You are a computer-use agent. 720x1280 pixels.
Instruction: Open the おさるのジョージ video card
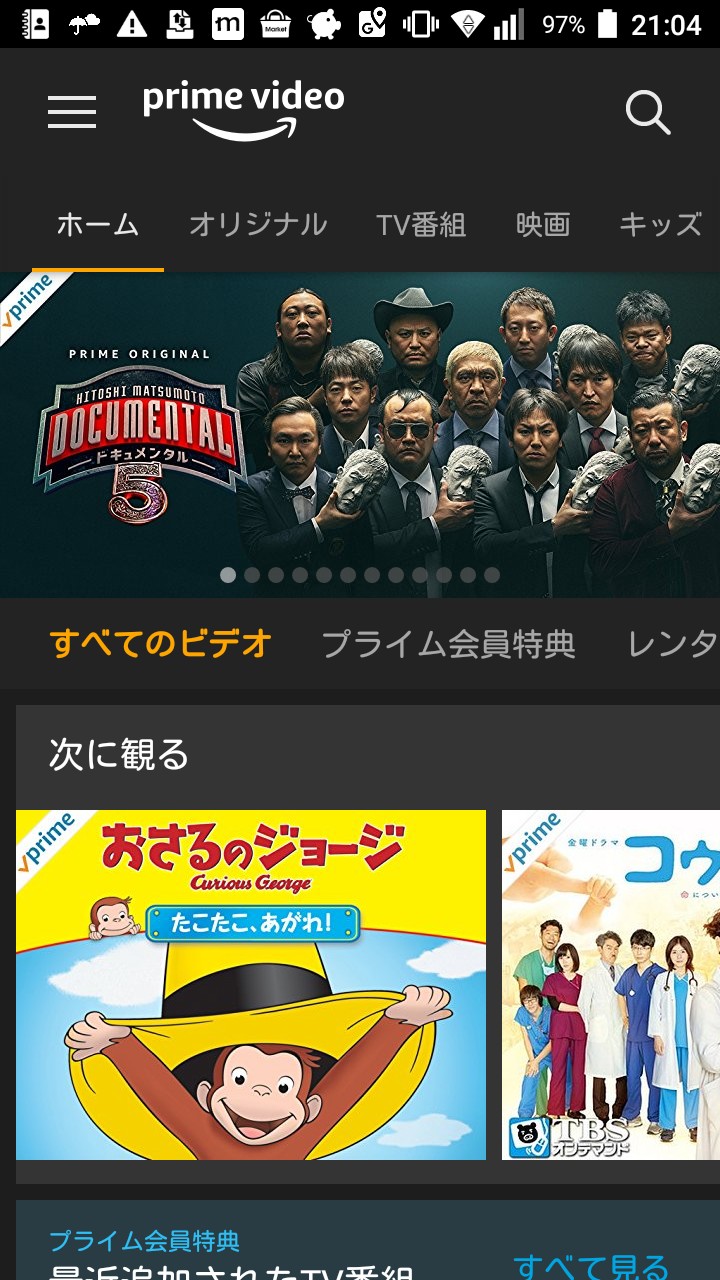[251, 985]
